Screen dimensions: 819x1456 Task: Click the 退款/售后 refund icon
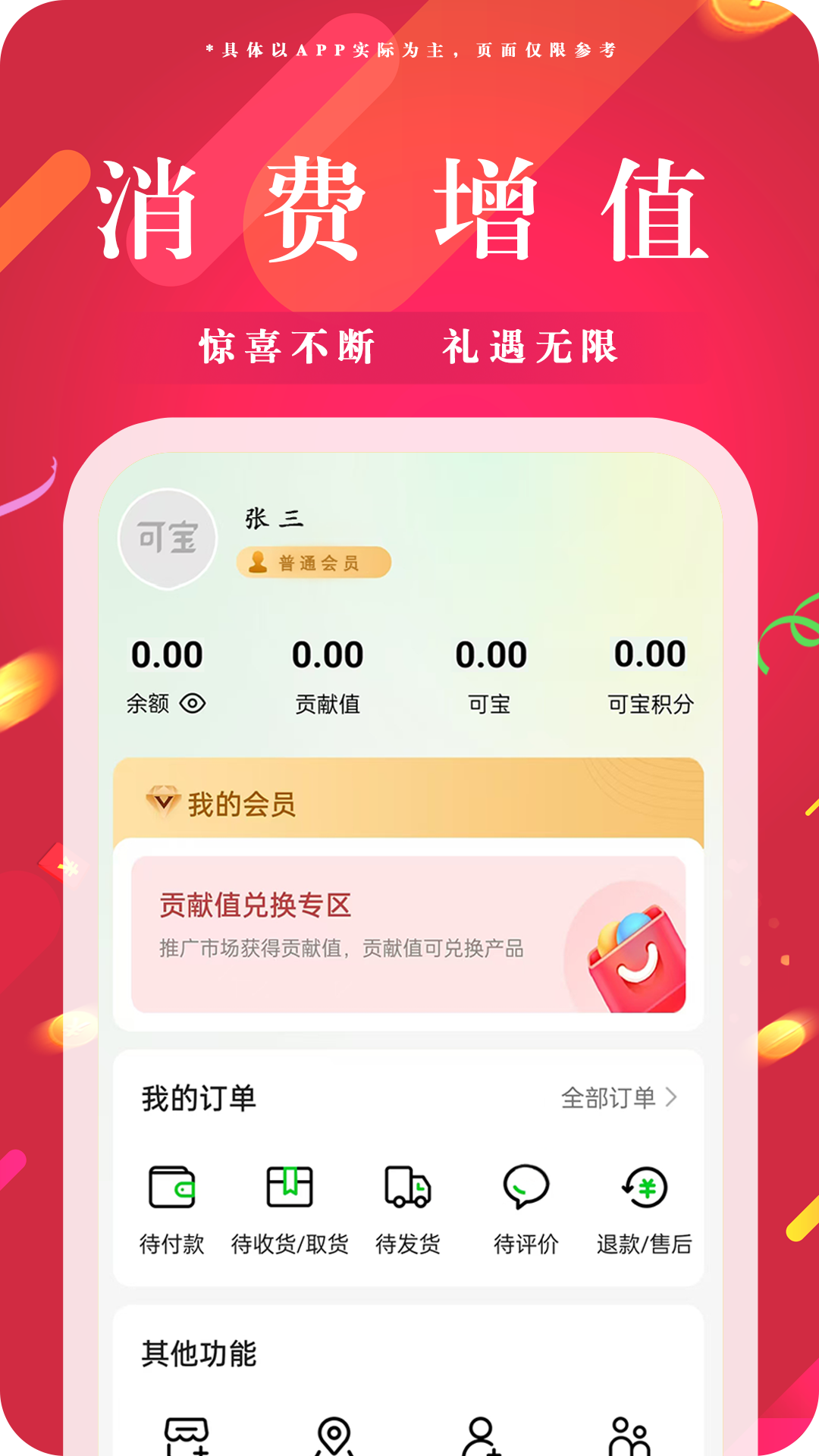645,1185
